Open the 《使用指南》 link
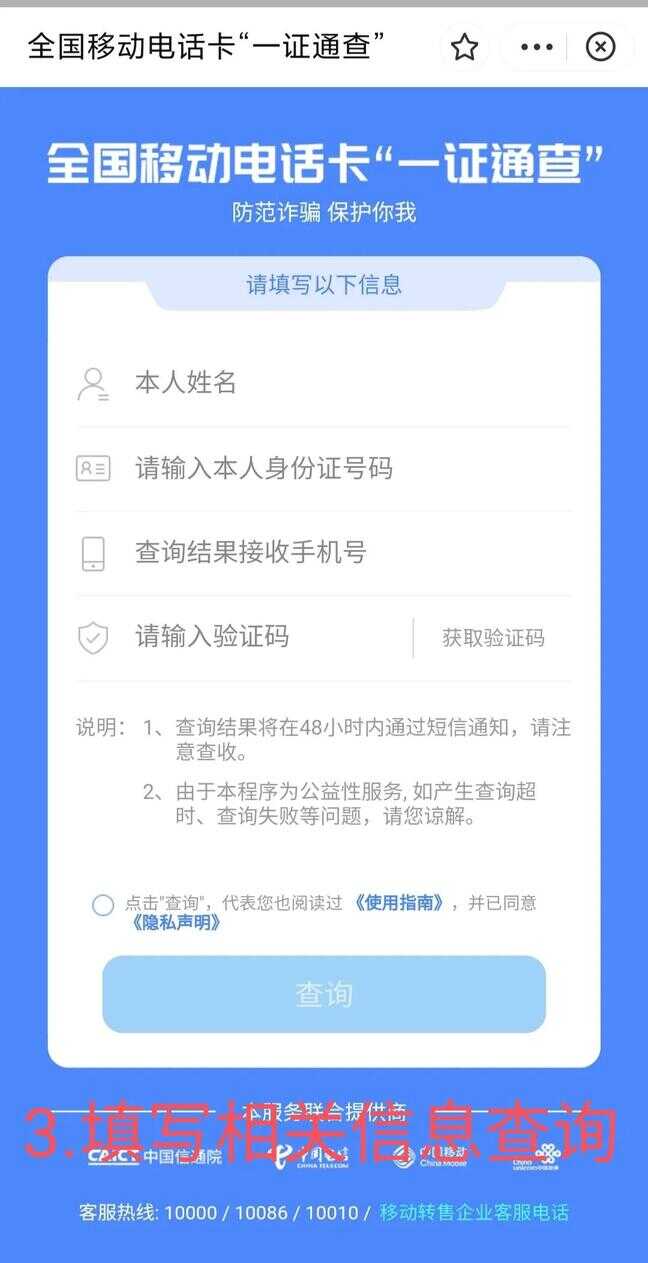 tap(398, 903)
